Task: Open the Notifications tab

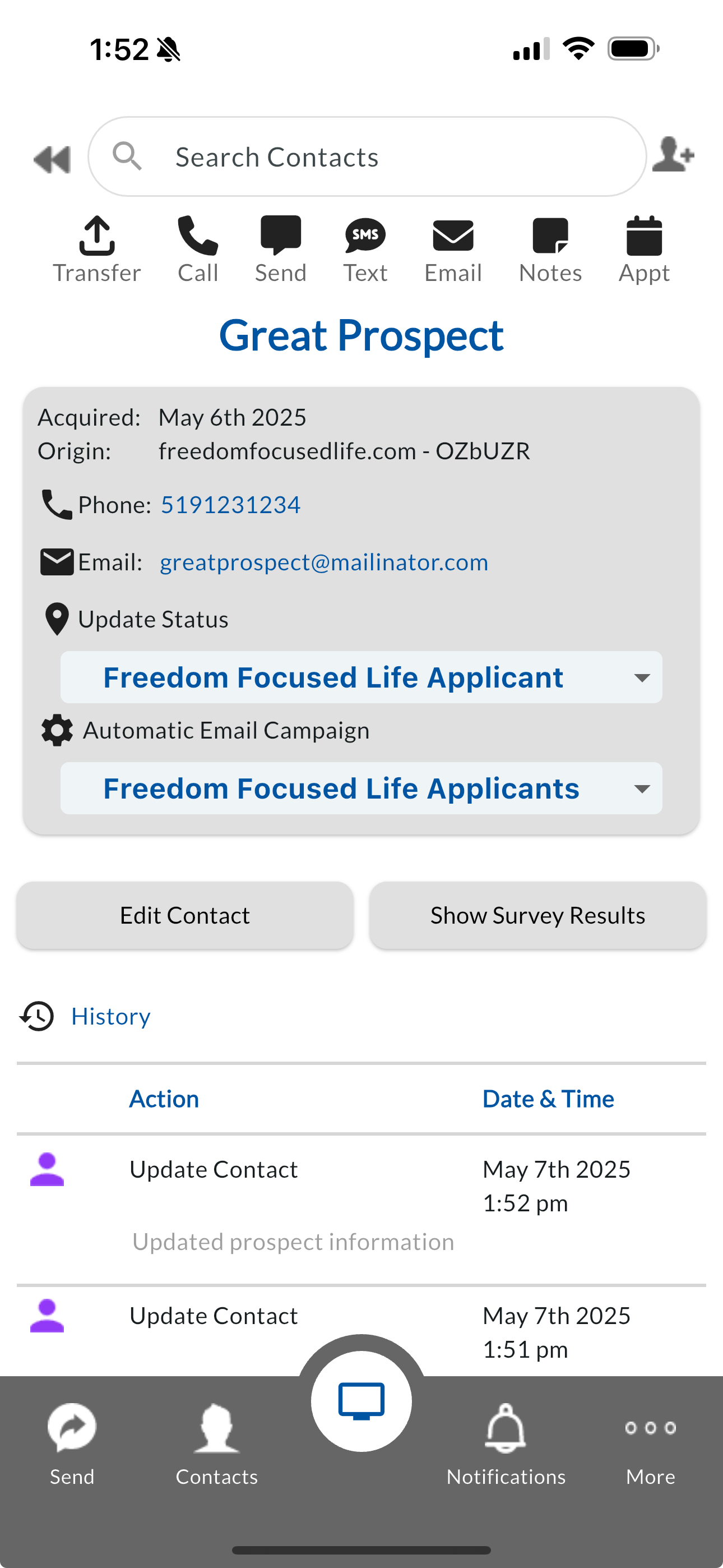Action: click(506, 1445)
